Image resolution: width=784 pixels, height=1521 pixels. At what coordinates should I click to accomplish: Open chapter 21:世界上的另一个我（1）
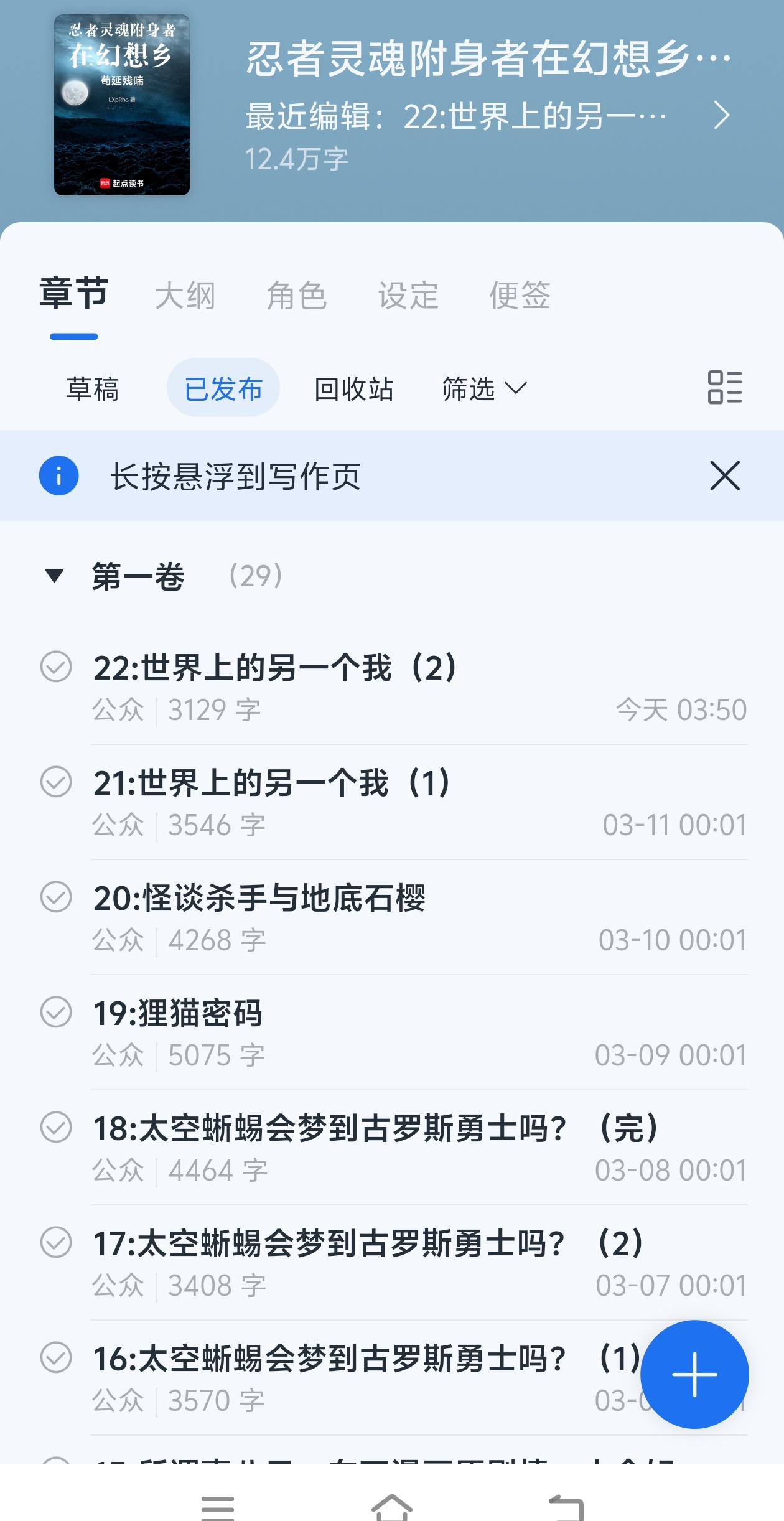point(271,784)
